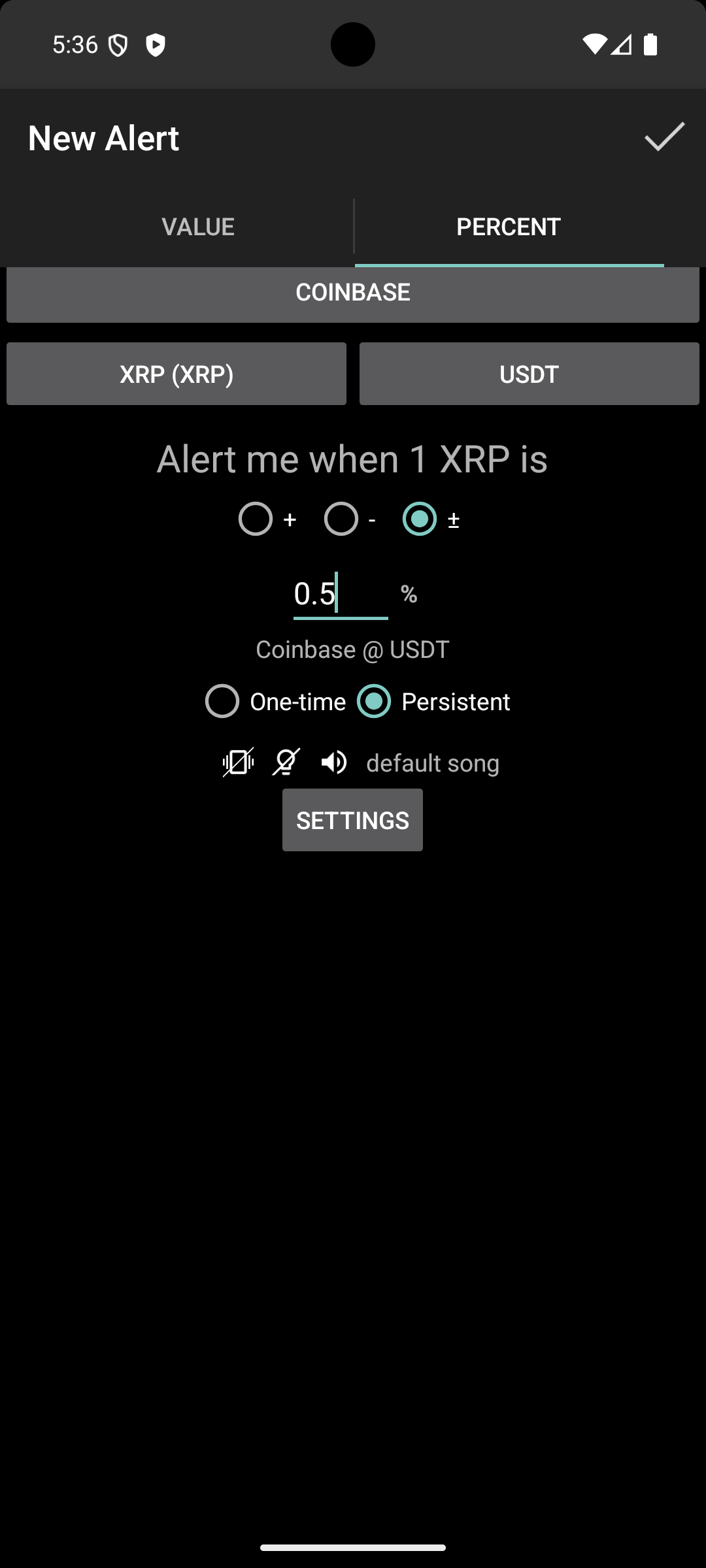The height and width of the screenshot is (1568, 706).
Task: Toggle the crossed-out light icon
Action: [286, 762]
